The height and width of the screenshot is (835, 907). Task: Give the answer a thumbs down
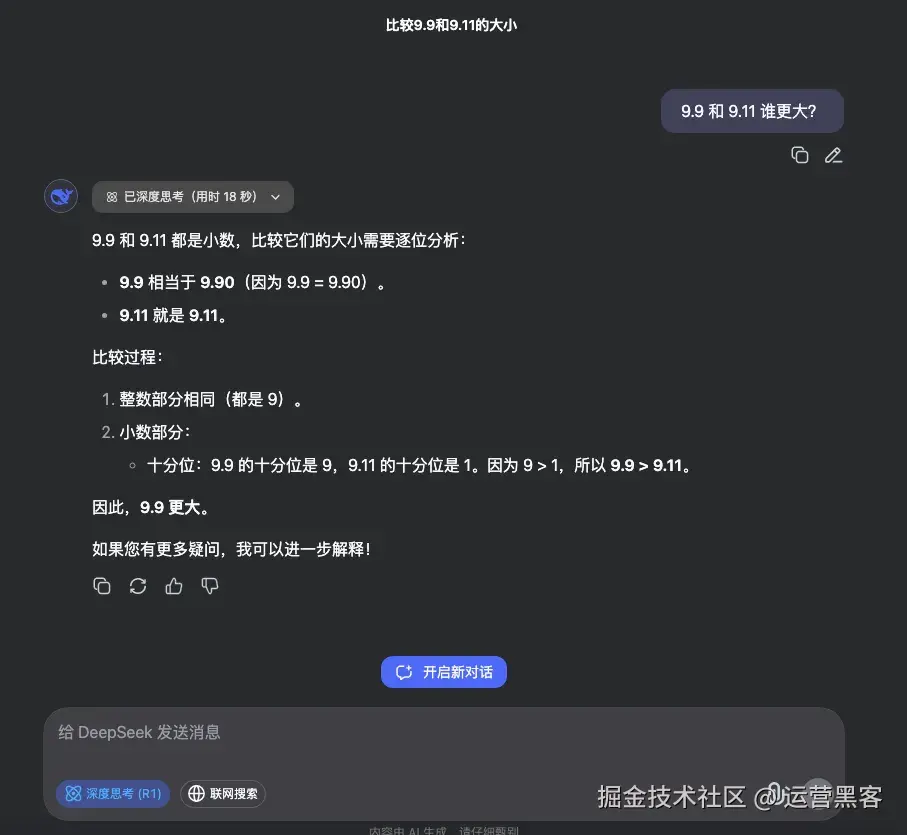(210, 586)
